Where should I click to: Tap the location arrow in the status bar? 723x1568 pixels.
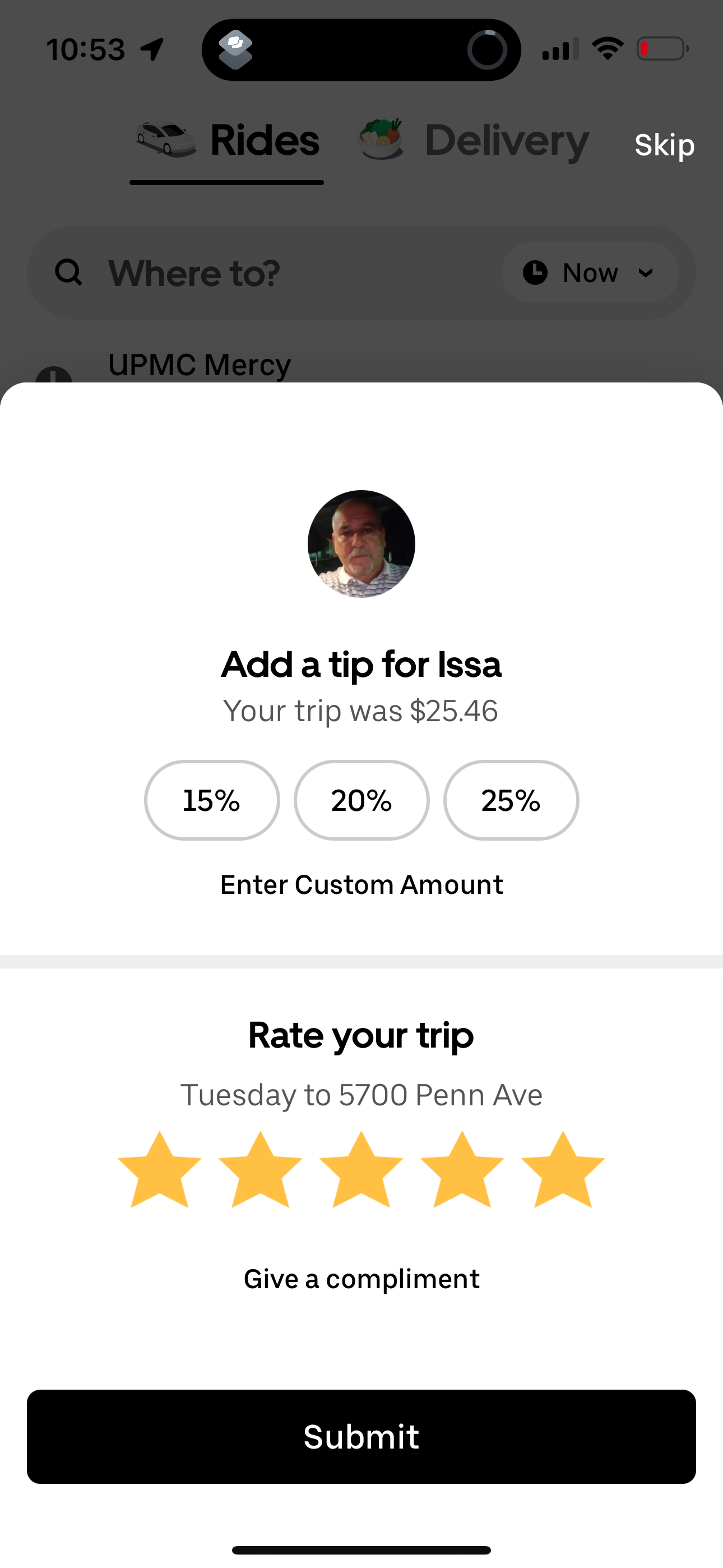[150, 49]
